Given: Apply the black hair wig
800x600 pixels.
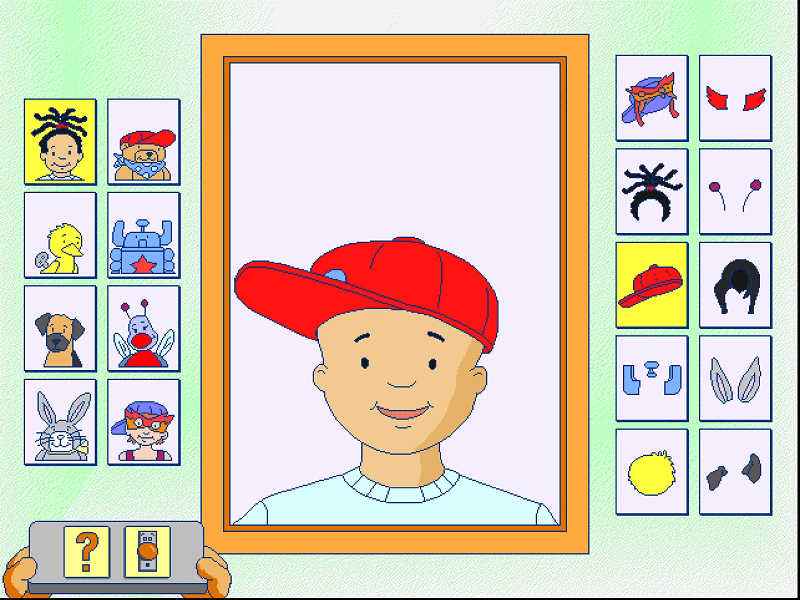Looking at the screenshot, I should (735, 285).
